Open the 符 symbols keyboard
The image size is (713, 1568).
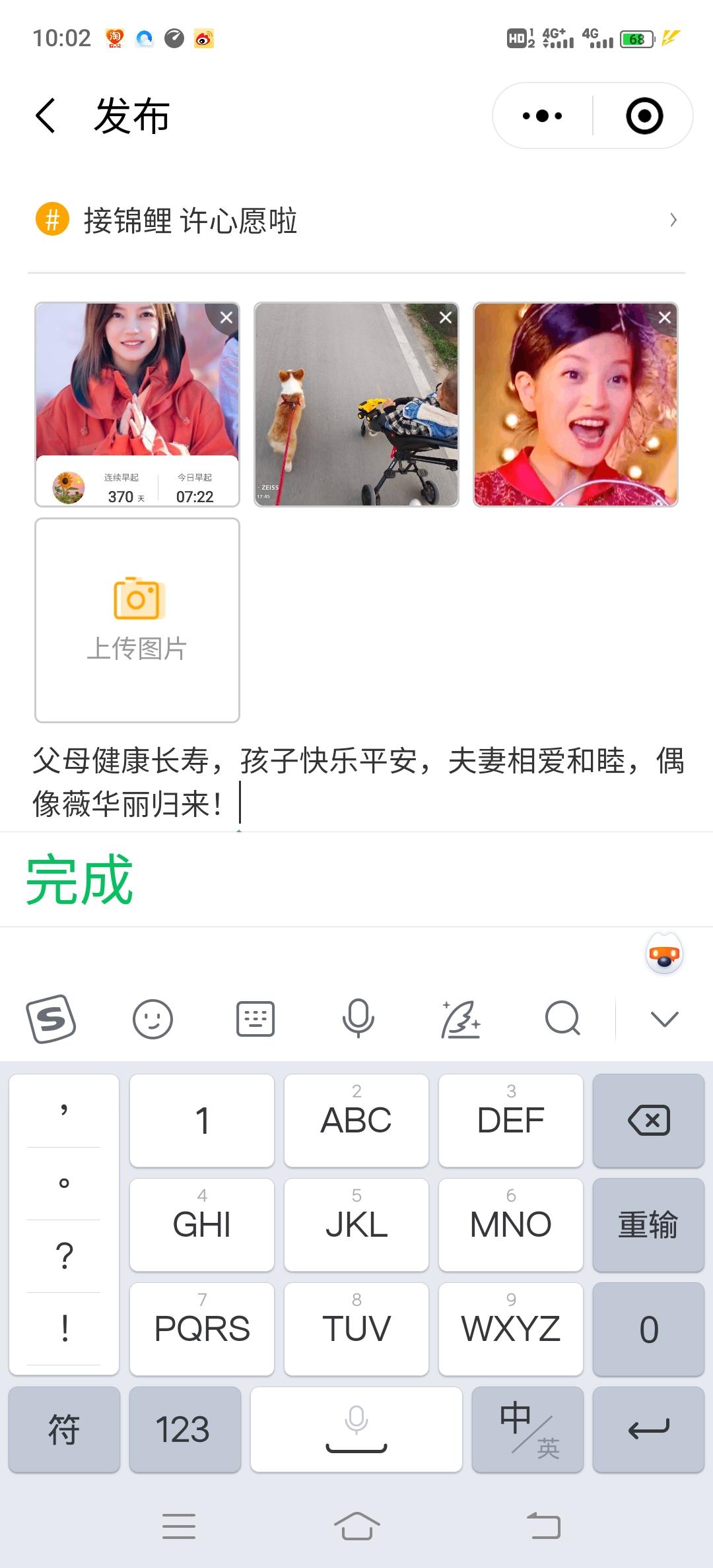[x=64, y=1429]
